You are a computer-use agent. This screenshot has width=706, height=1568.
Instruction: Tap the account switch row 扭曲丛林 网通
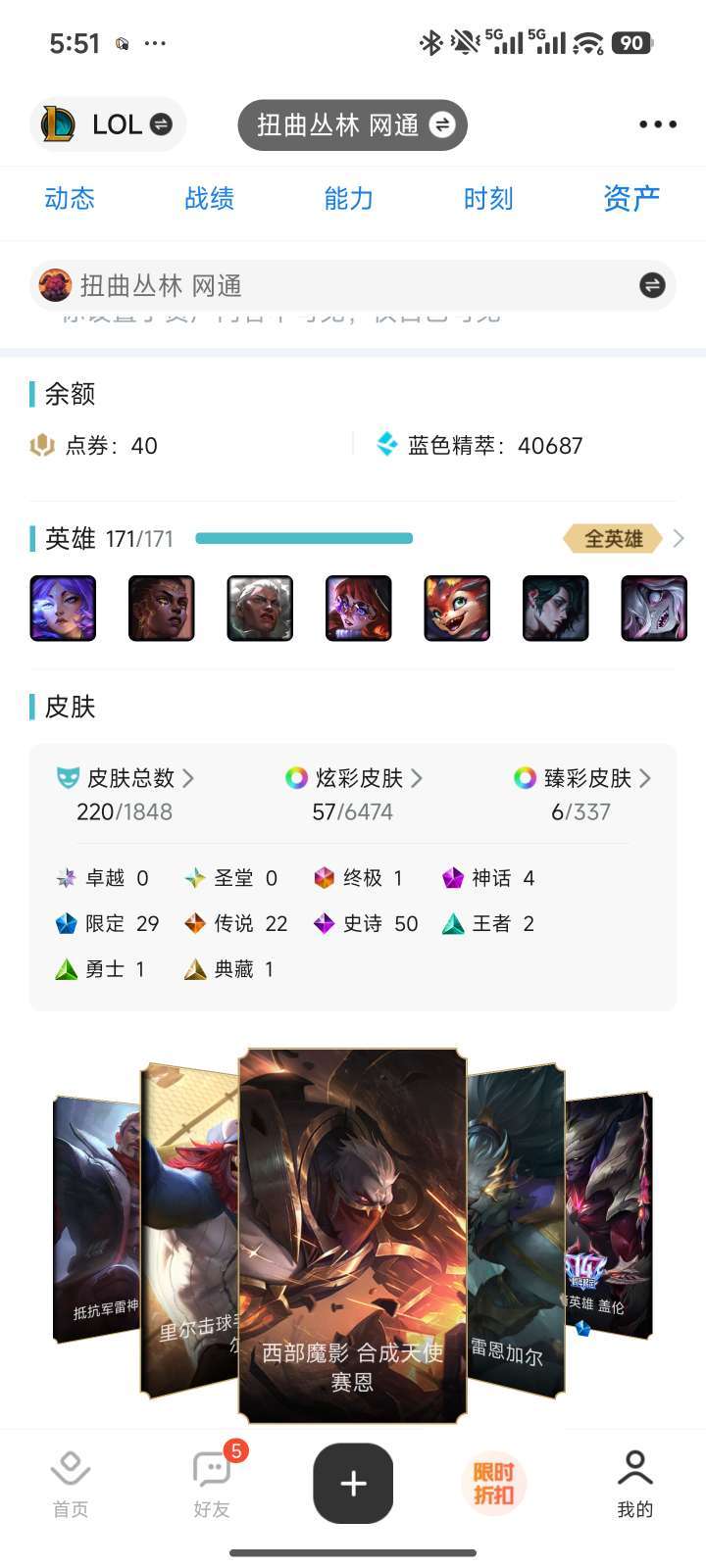click(x=353, y=285)
